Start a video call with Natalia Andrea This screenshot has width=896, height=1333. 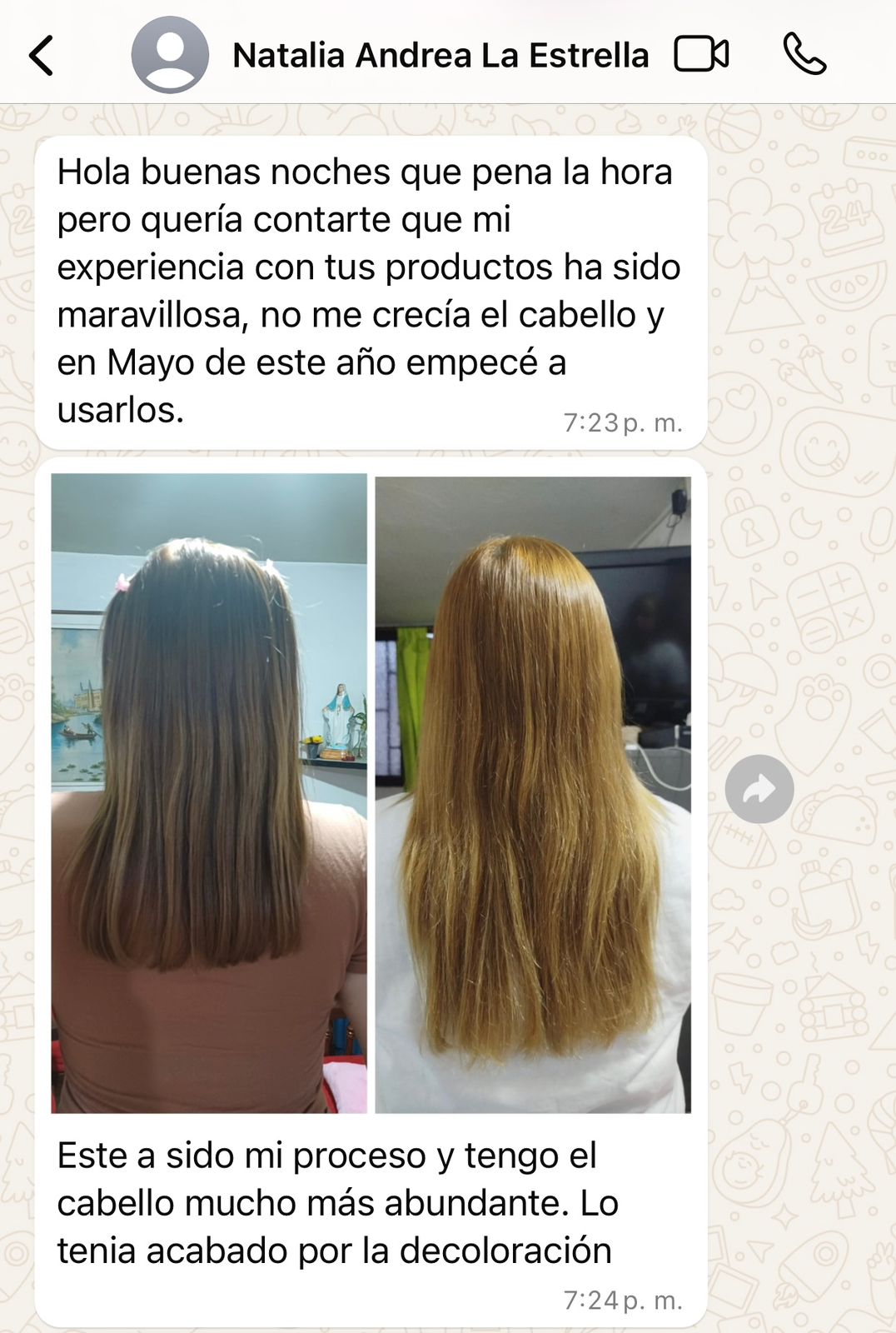coord(701,55)
